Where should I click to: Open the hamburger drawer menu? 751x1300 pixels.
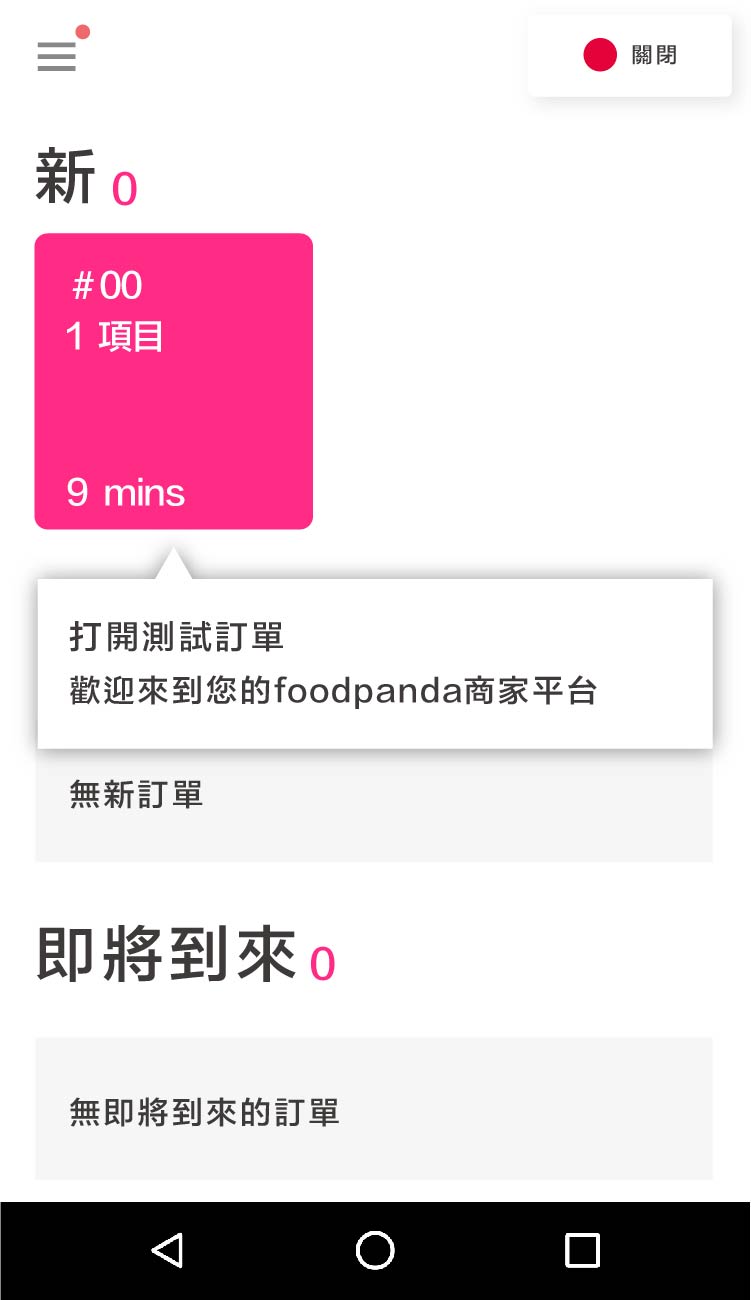pos(57,56)
